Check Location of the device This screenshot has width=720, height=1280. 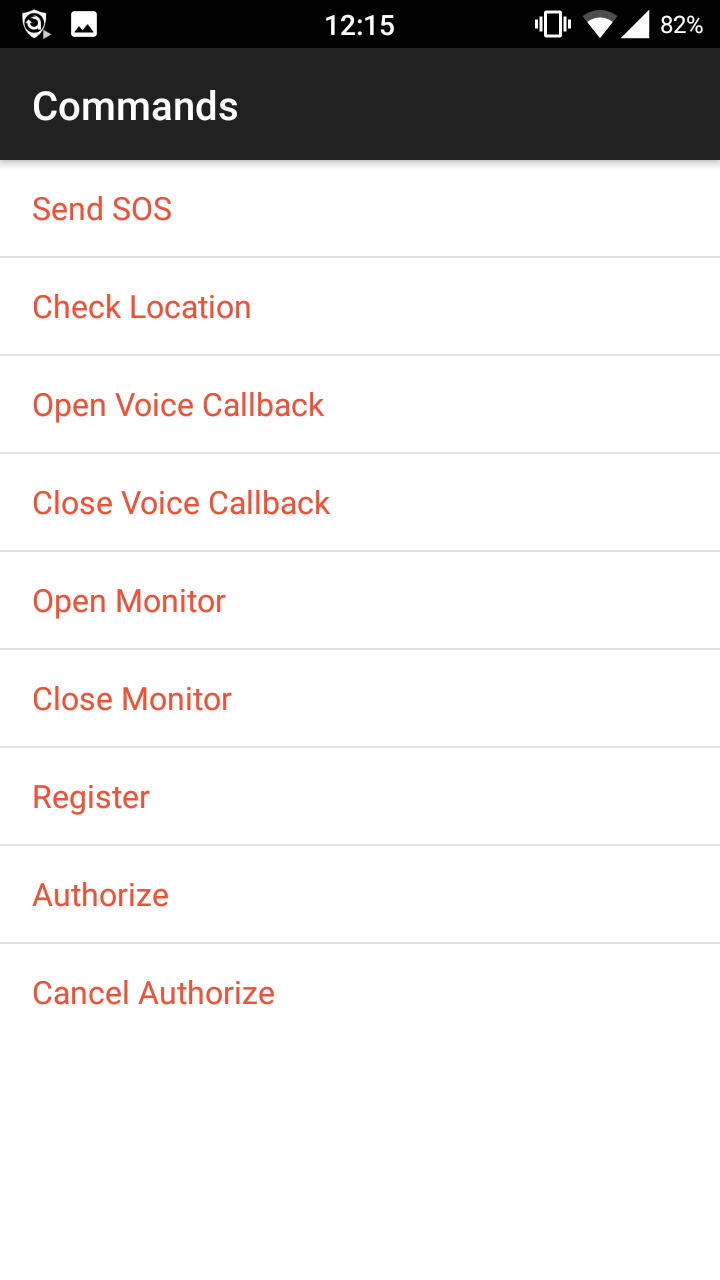[142, 306]
